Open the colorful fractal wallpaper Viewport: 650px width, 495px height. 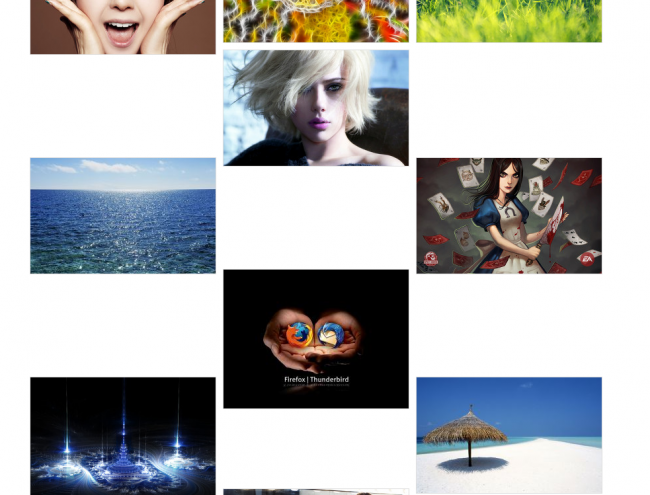[x=315, y=20]
